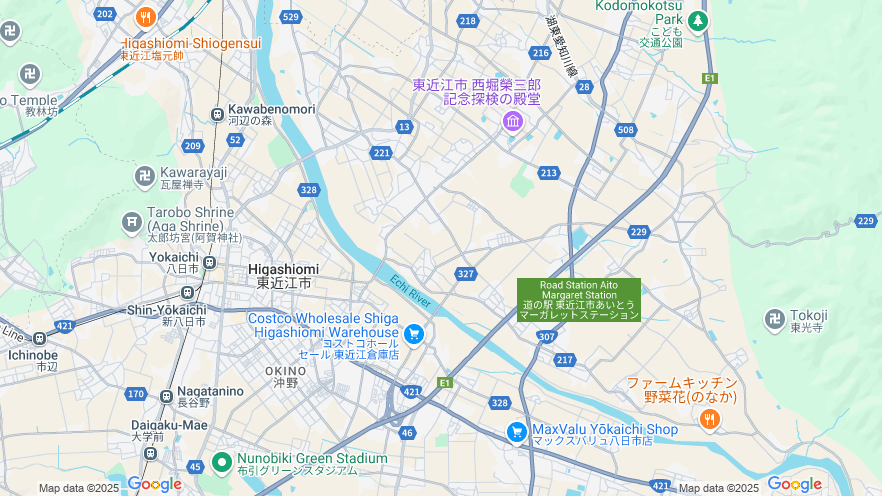Select the Tarobo Shrine marker
The height and width of the screenshot is (496, 882).
[x=132, y=221]
